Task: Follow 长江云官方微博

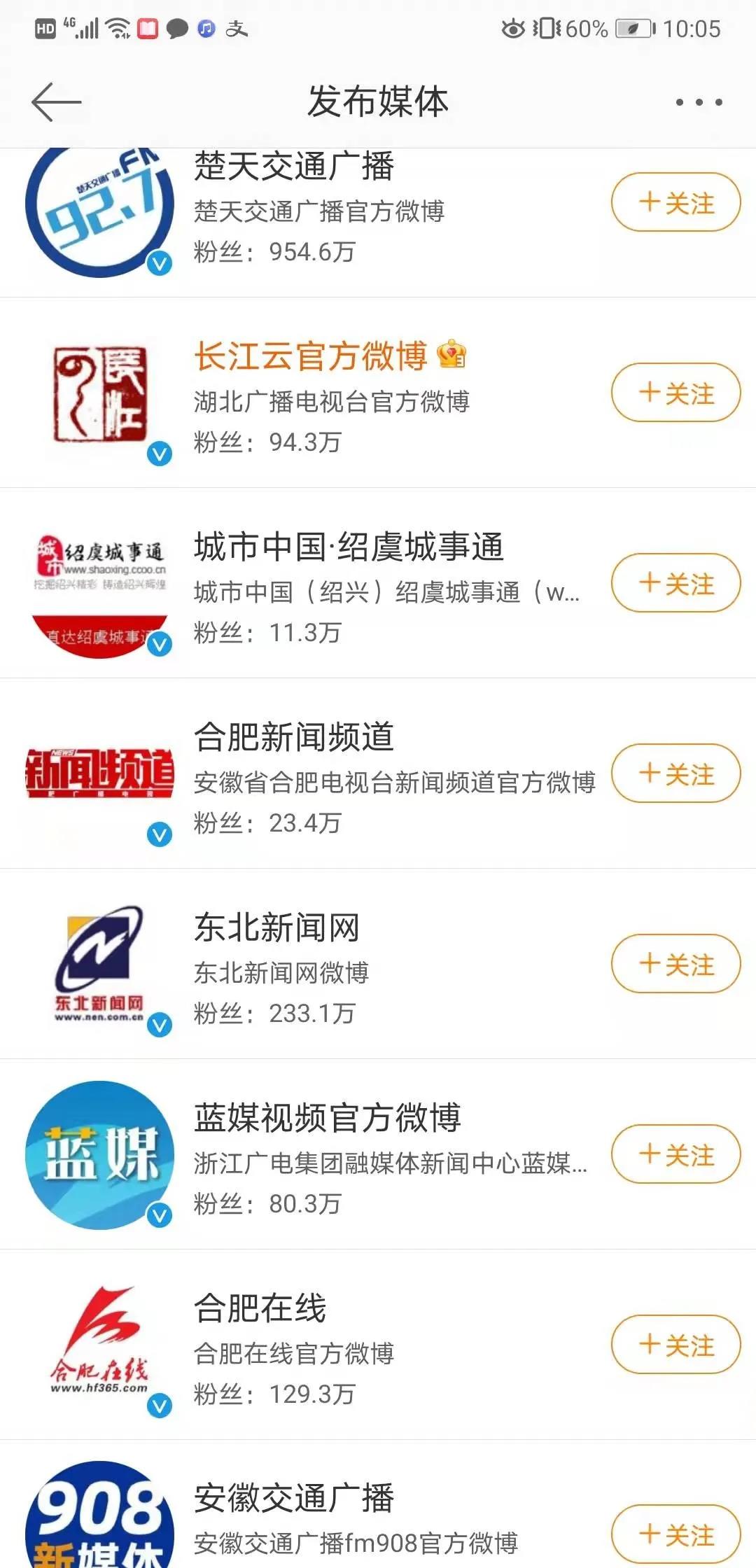Action: (x=675, y=393)
